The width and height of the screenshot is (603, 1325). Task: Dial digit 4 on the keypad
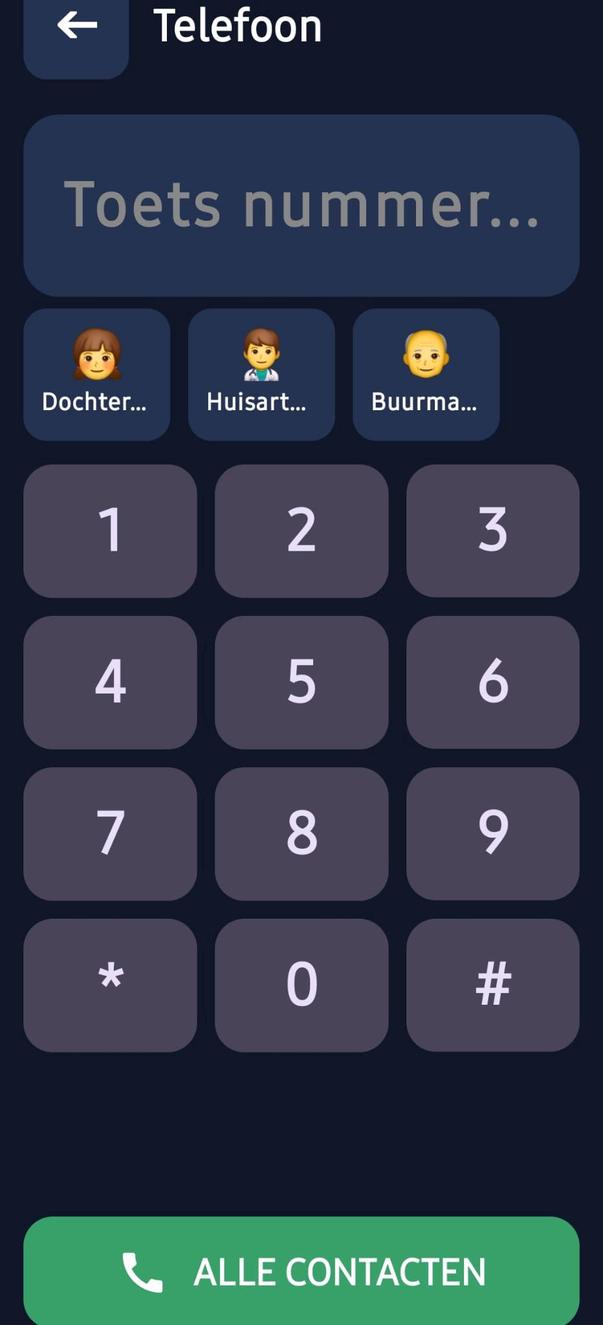pos(110,682)
